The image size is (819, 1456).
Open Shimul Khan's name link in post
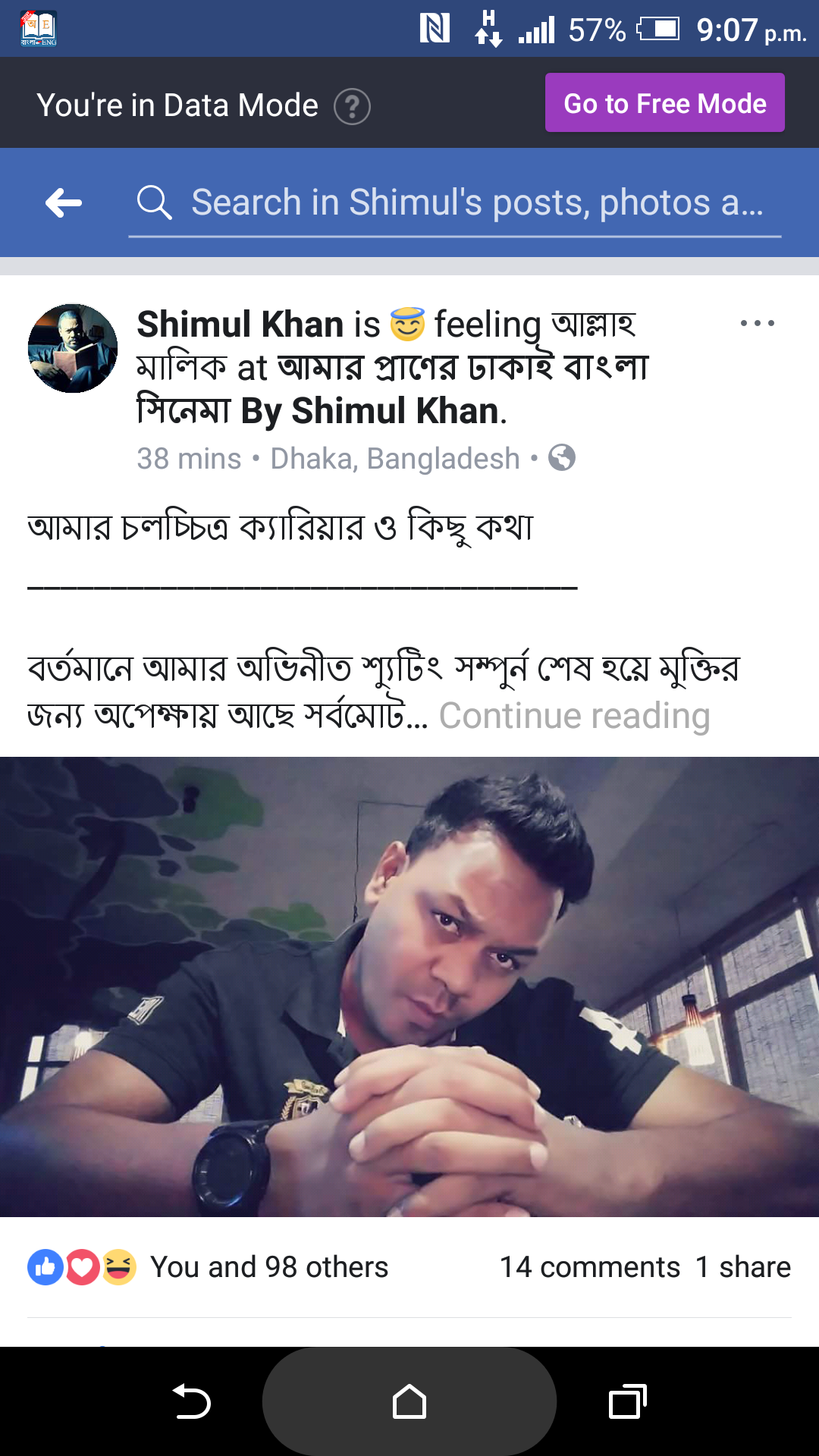click(240, 325)
